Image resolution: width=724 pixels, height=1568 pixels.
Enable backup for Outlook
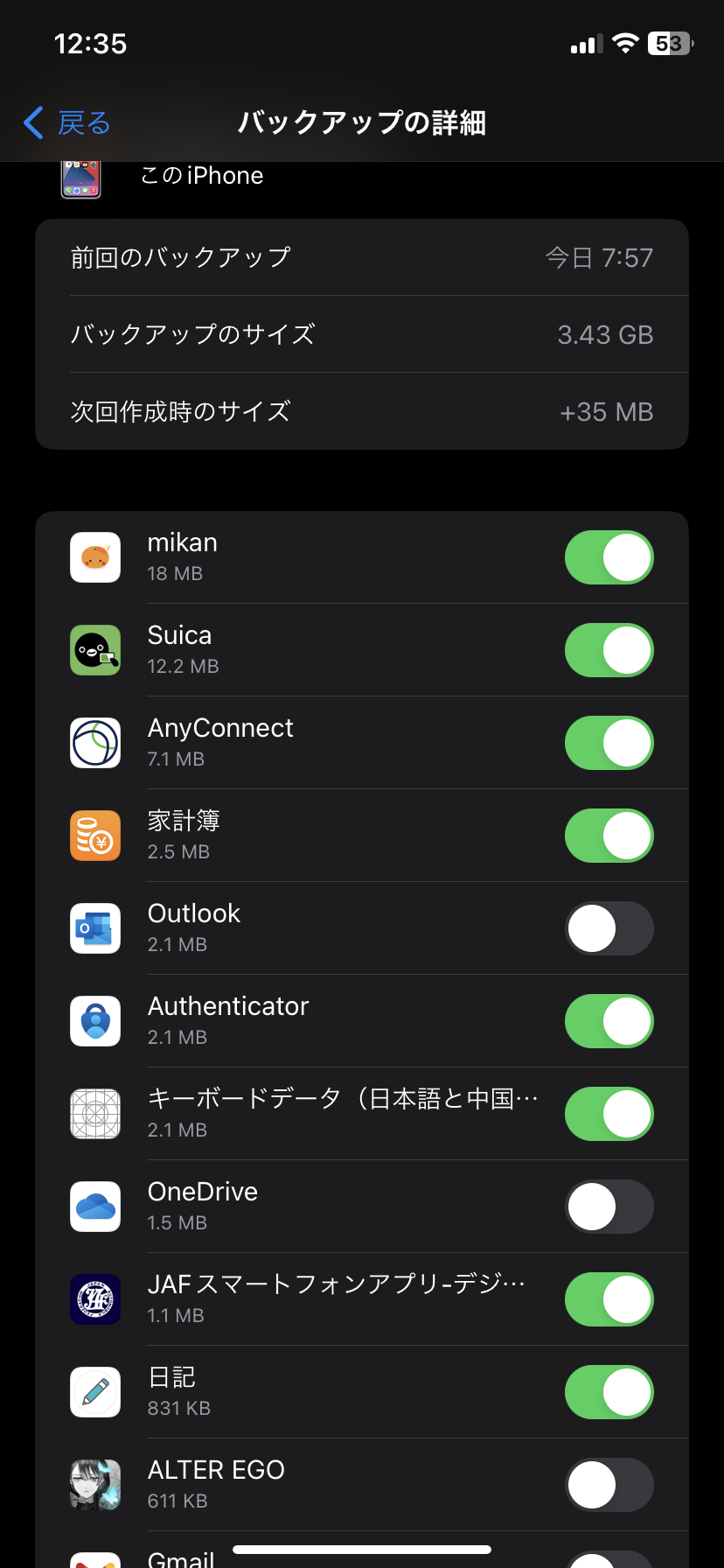(x=609, y=928)
